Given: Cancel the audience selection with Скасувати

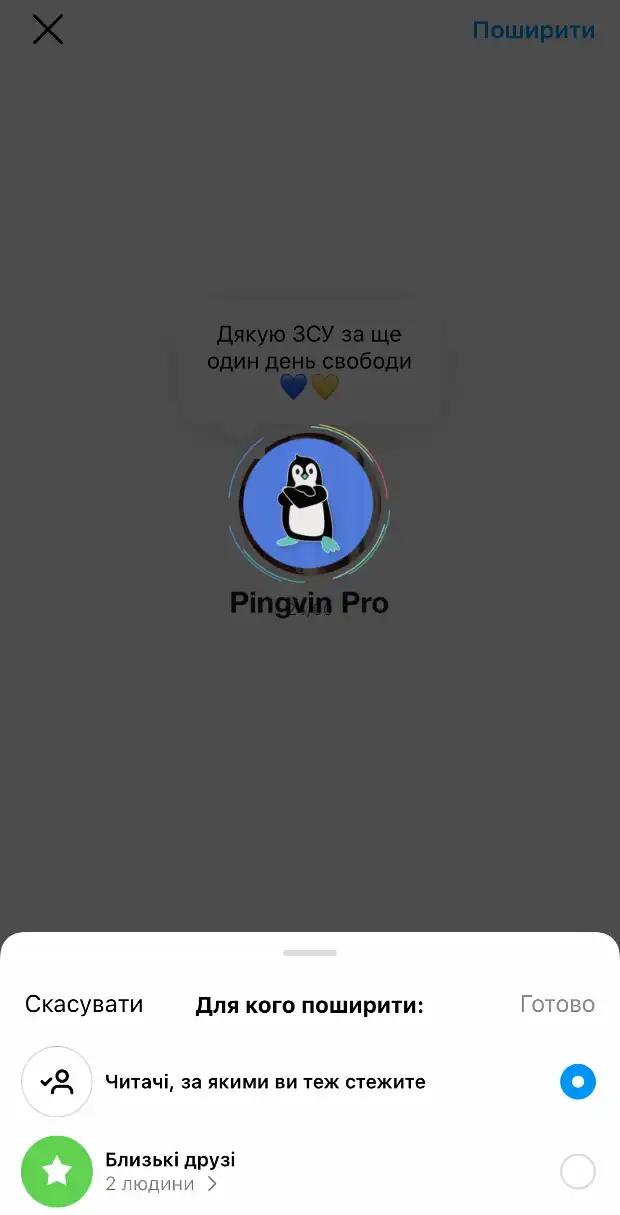Looking at the screenshot, I should (84, 1004).
